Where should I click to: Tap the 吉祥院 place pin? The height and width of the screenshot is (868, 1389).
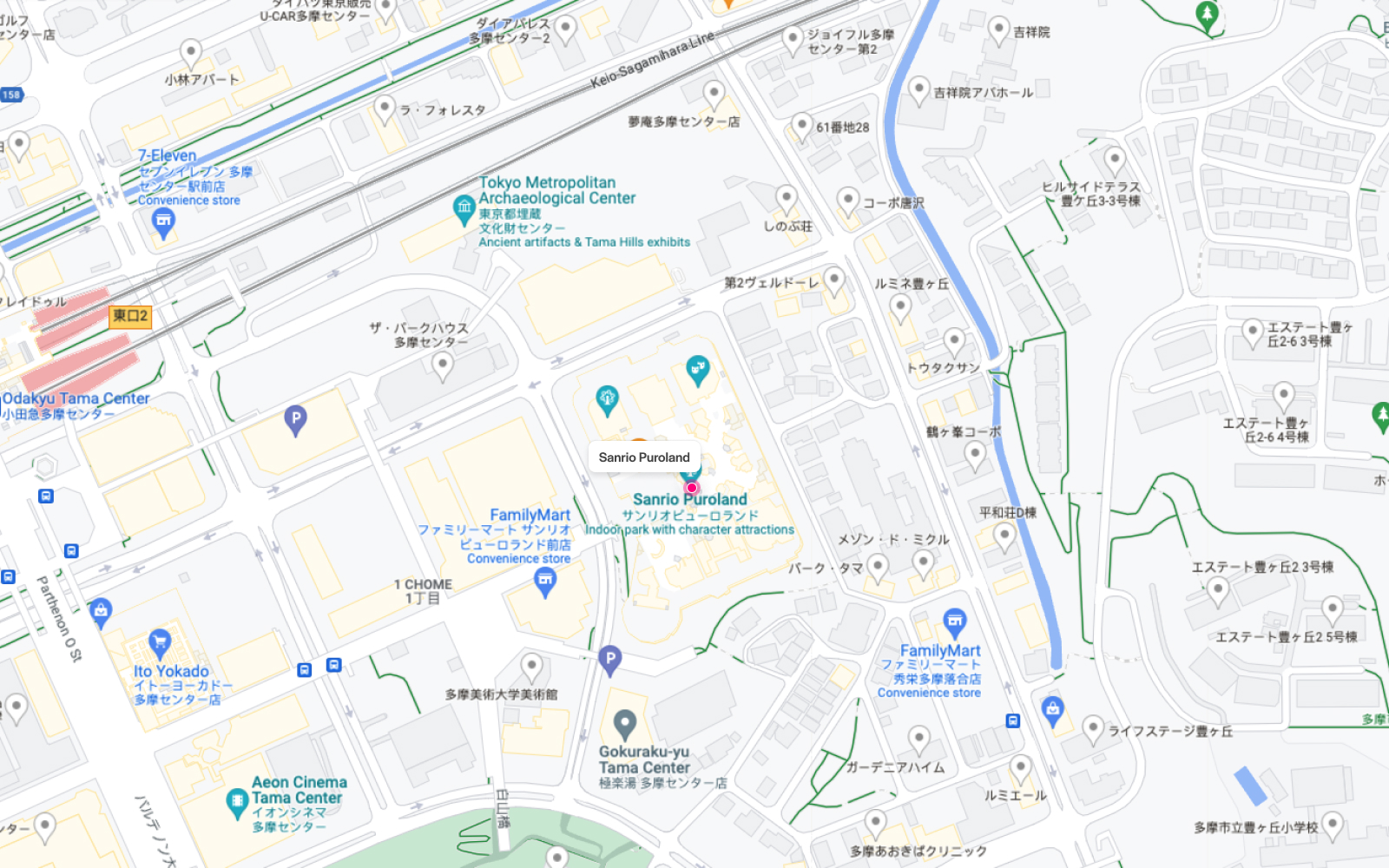point(998,30)
